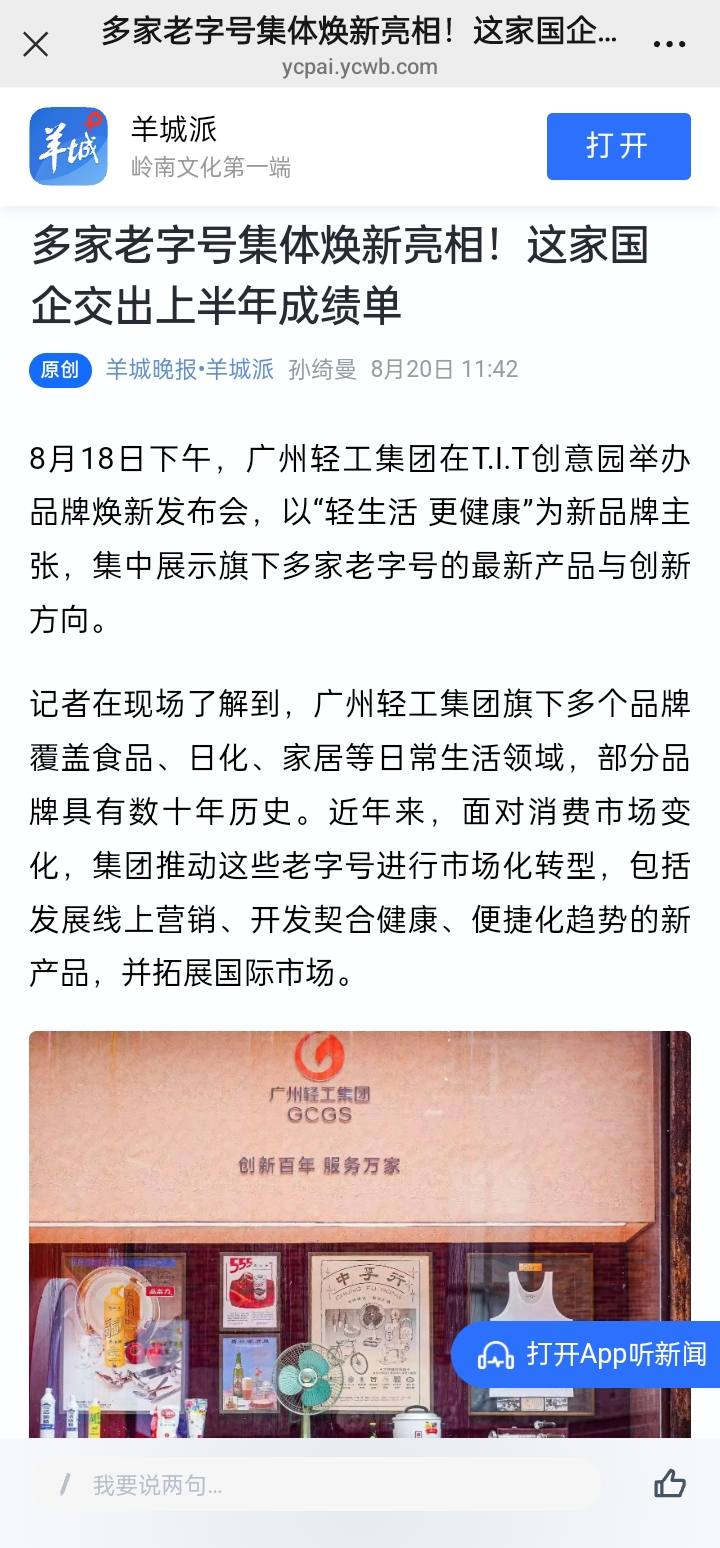Open the 广州轻工集团 article photo
The width and height of the screenshot is (720, 1548).
[x=360, y=1235]
